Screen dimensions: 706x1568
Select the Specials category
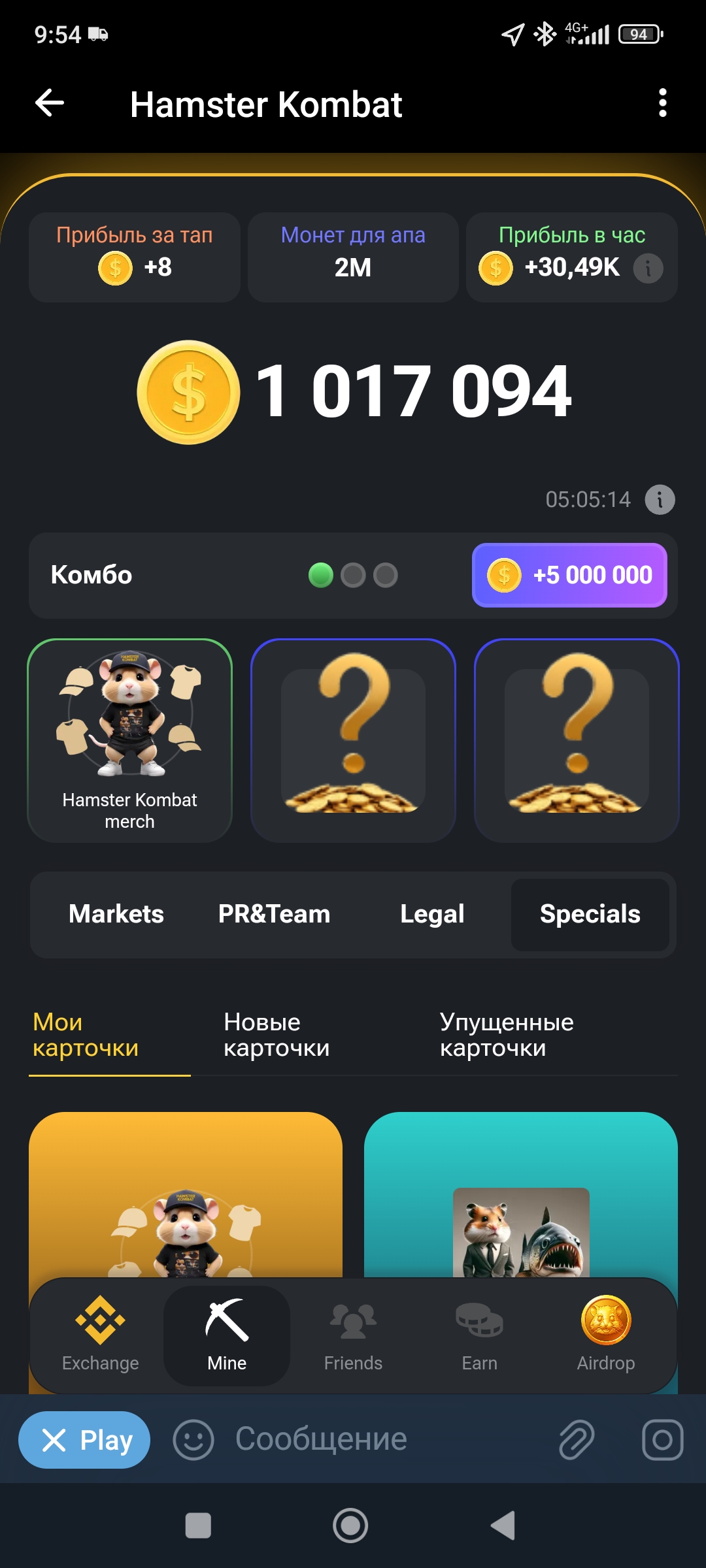pyautogui.click(x=590, y=914)
